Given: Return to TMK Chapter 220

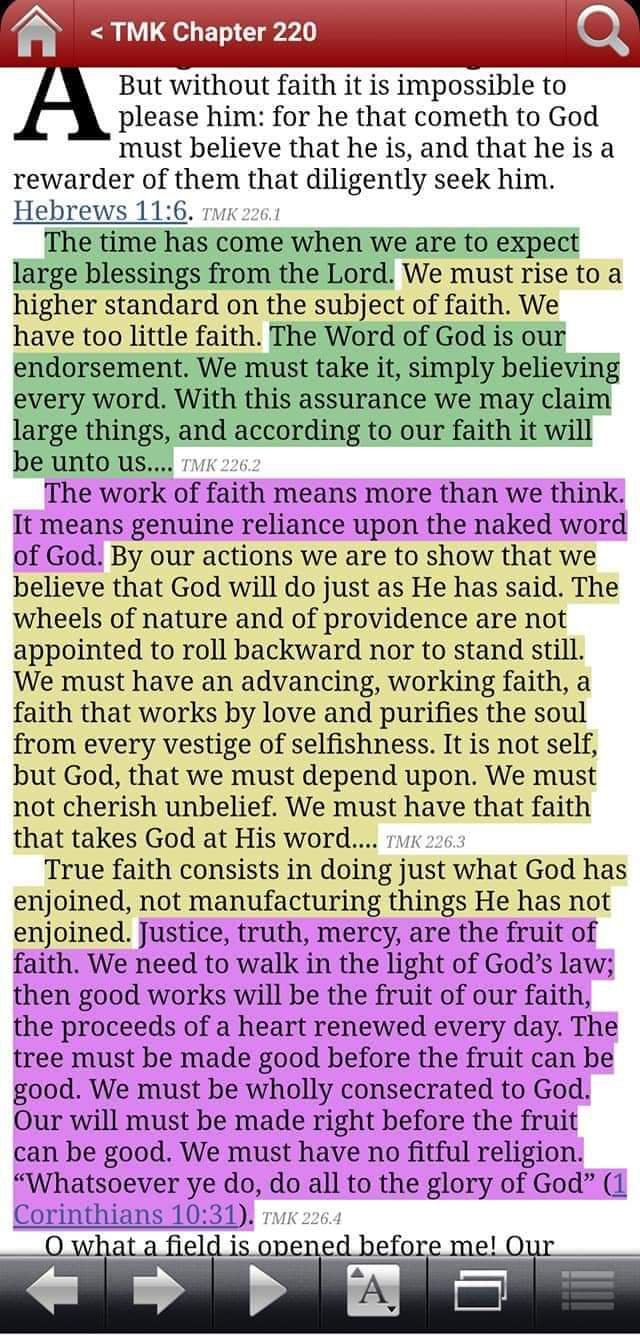Looking at the screenshot, I should pos(204,32).
